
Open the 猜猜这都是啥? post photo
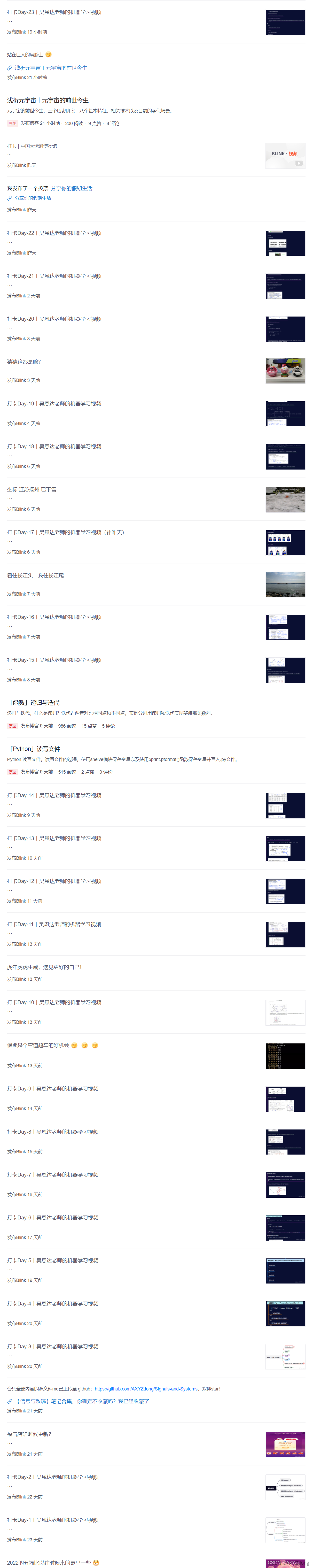285,371
